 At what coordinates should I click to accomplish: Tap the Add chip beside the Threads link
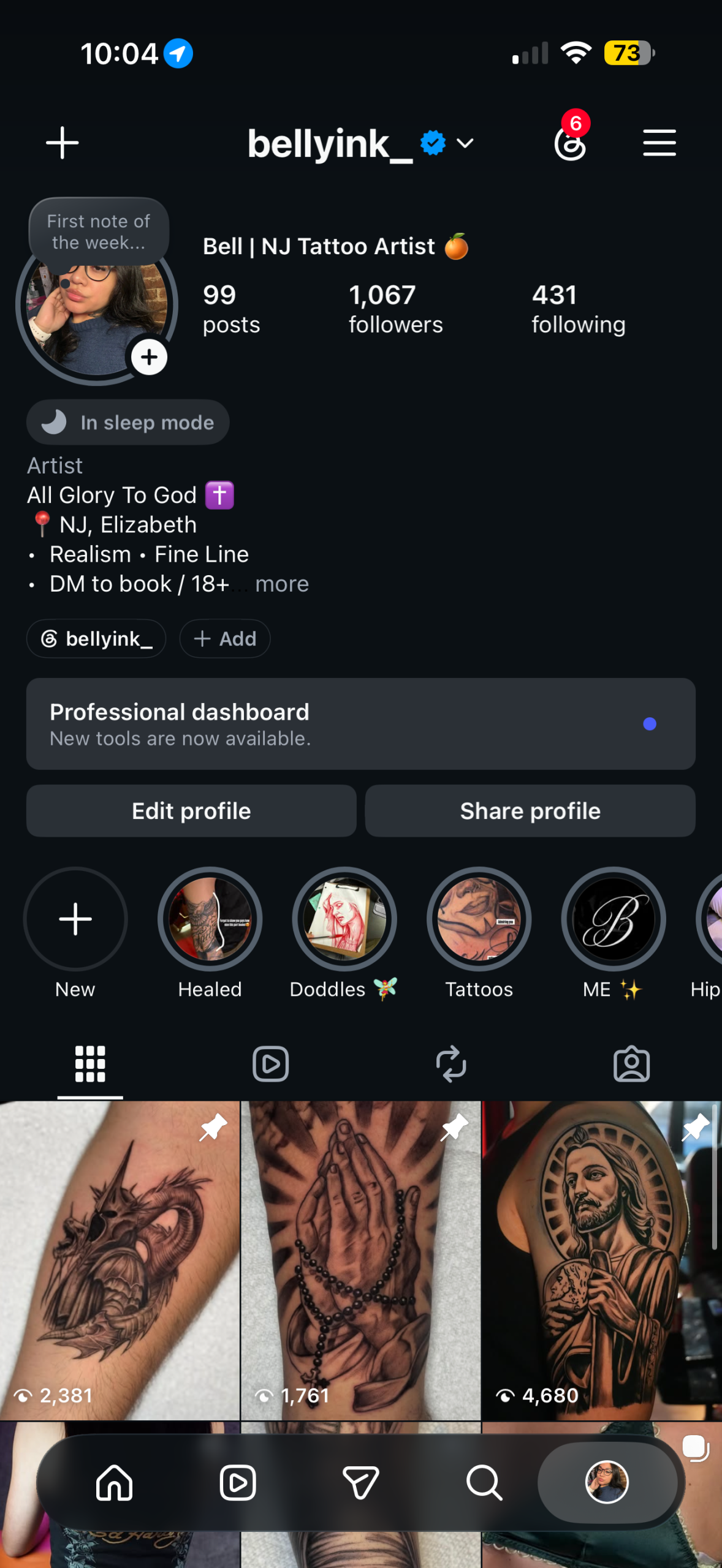tap(225, 639)
